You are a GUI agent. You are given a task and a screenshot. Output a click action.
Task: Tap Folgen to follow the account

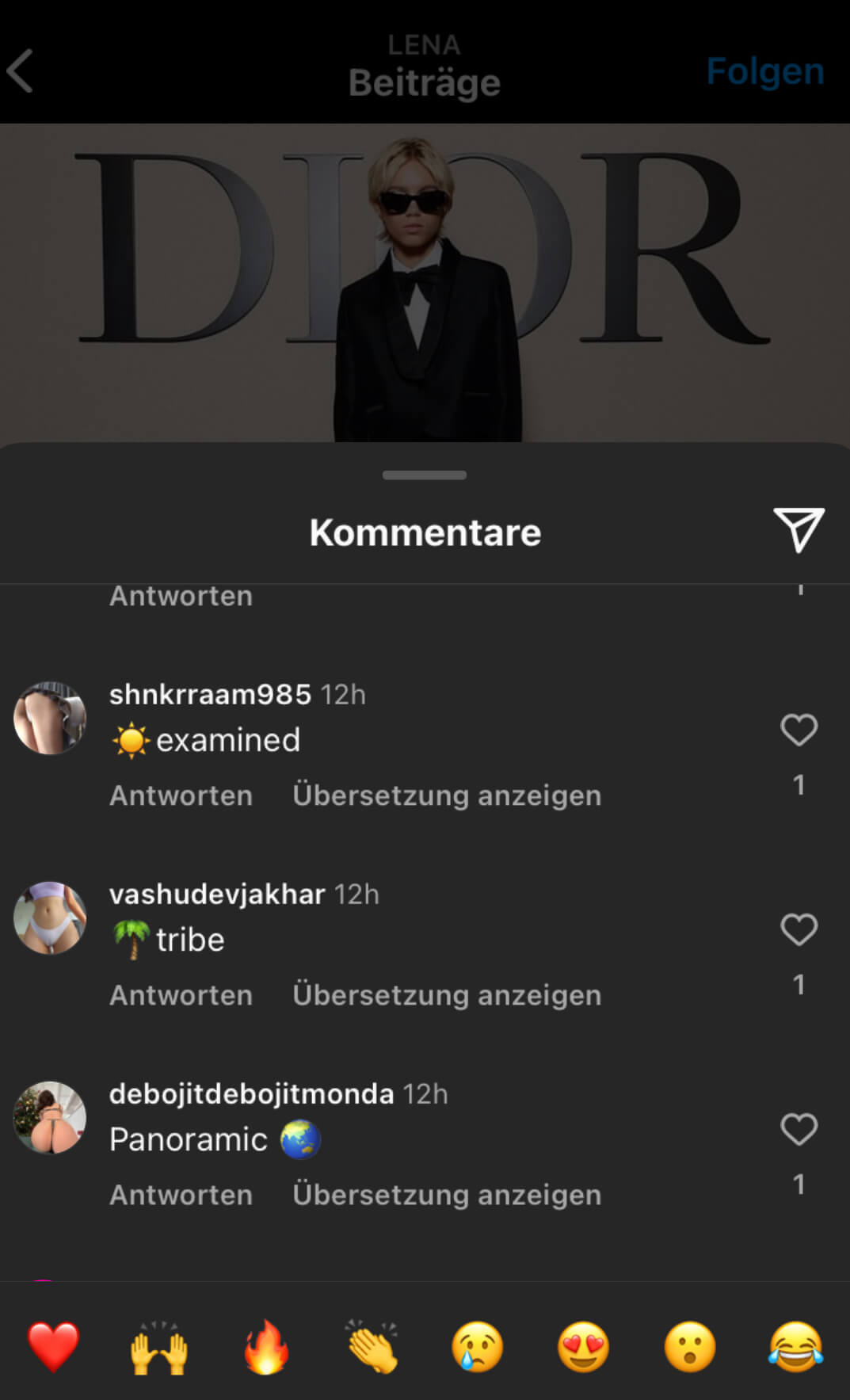(x=764, y=71)
